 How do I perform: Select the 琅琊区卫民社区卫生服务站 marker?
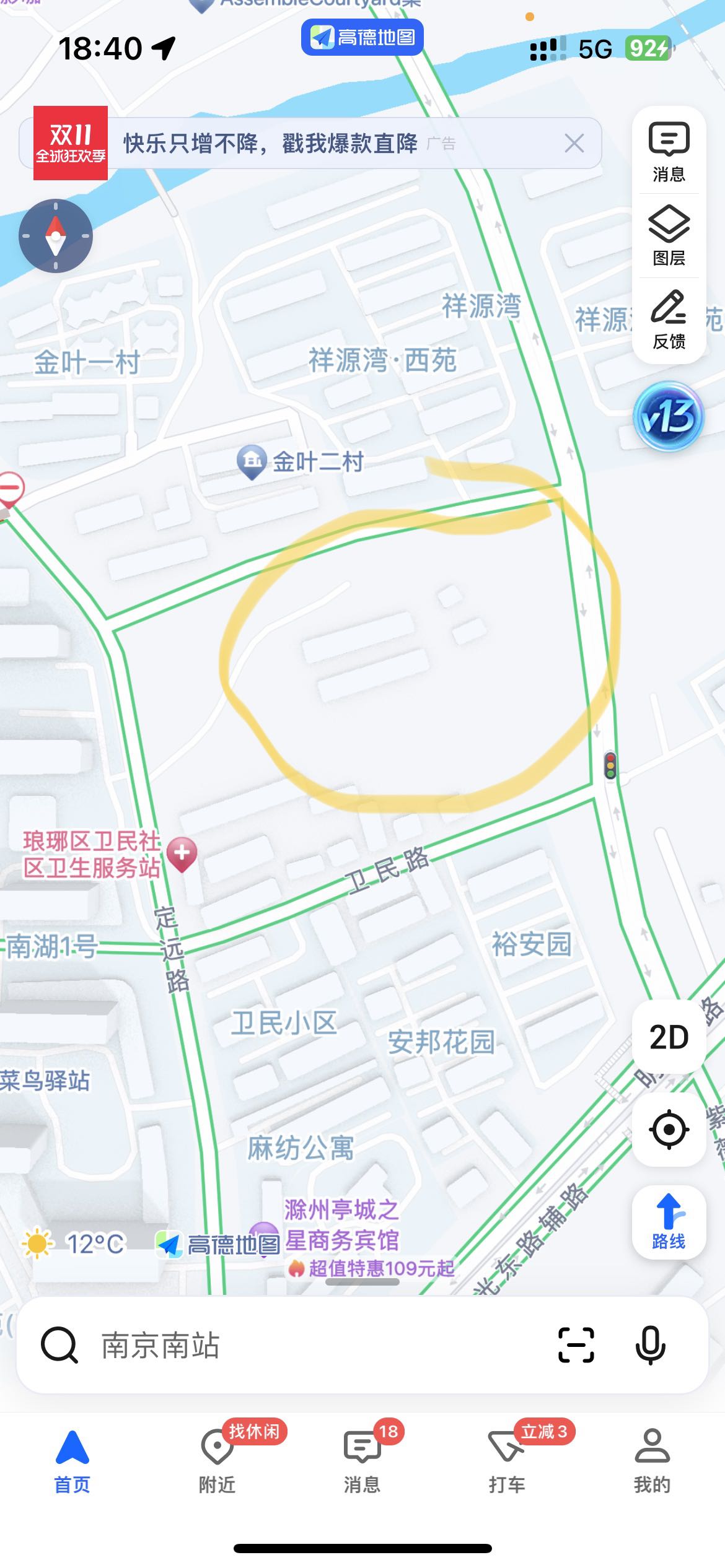182,854
